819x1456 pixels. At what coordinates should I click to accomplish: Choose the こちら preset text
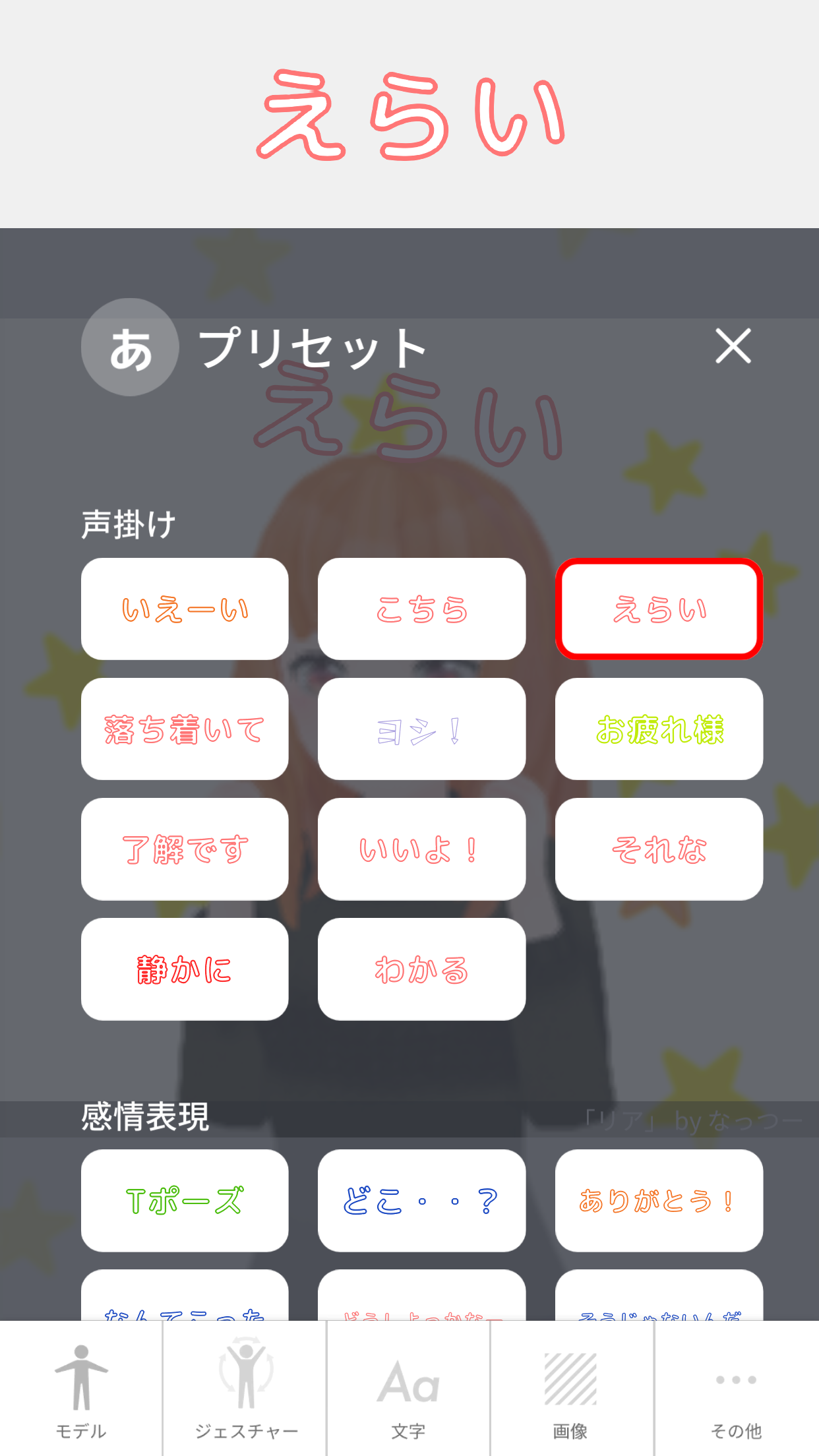click(x=421, y=609)
